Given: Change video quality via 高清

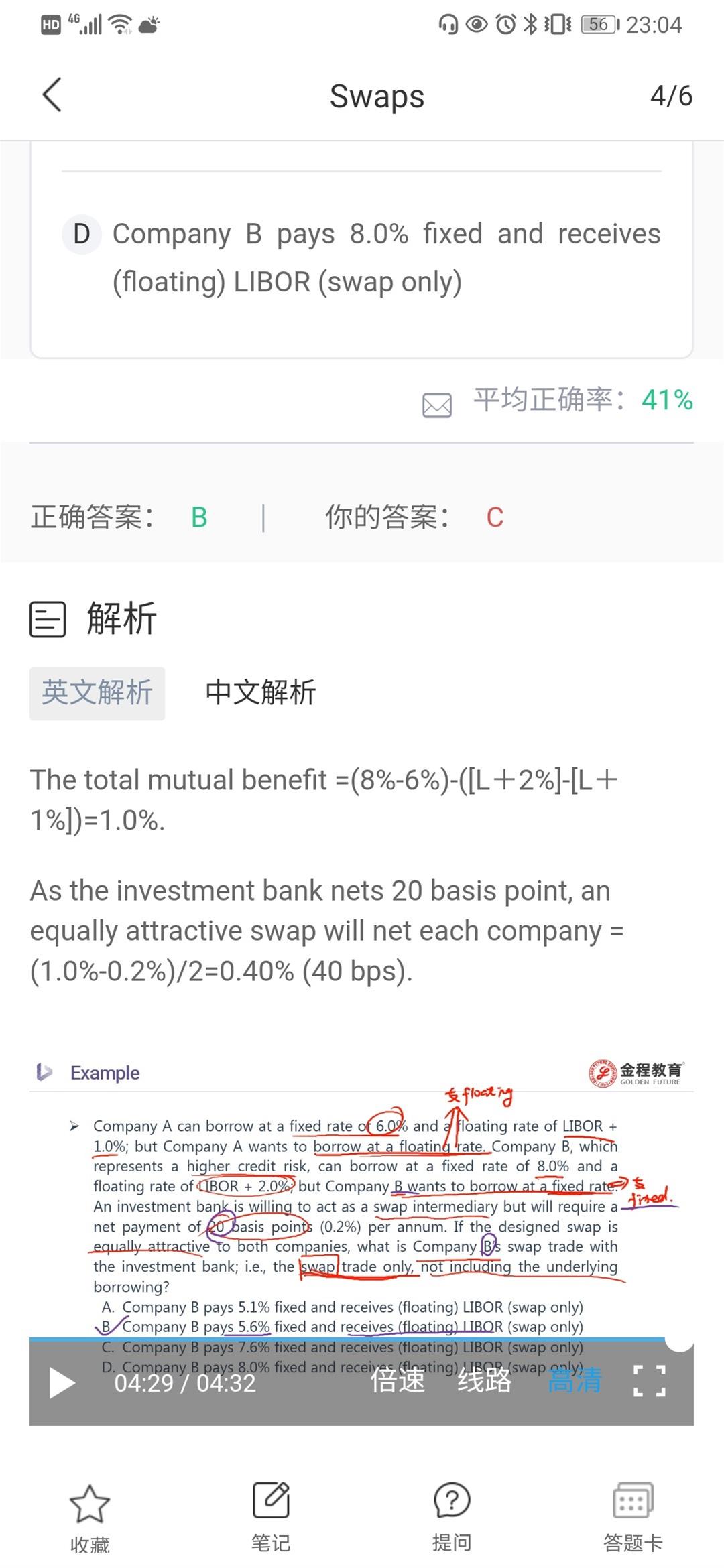Looking at the screenshot, I should pyautogui.click(x=575, y=1381).
